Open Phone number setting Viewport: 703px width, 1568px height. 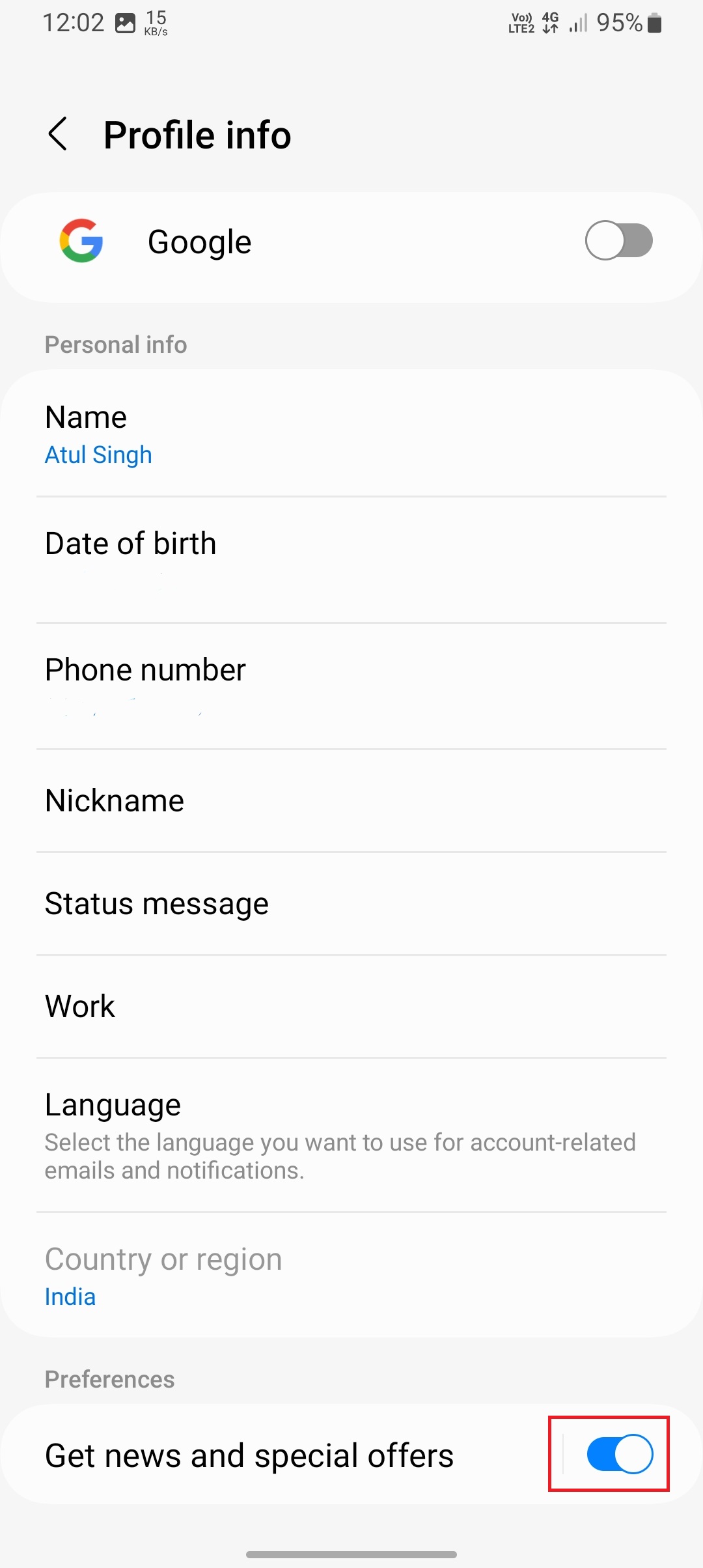351,685
